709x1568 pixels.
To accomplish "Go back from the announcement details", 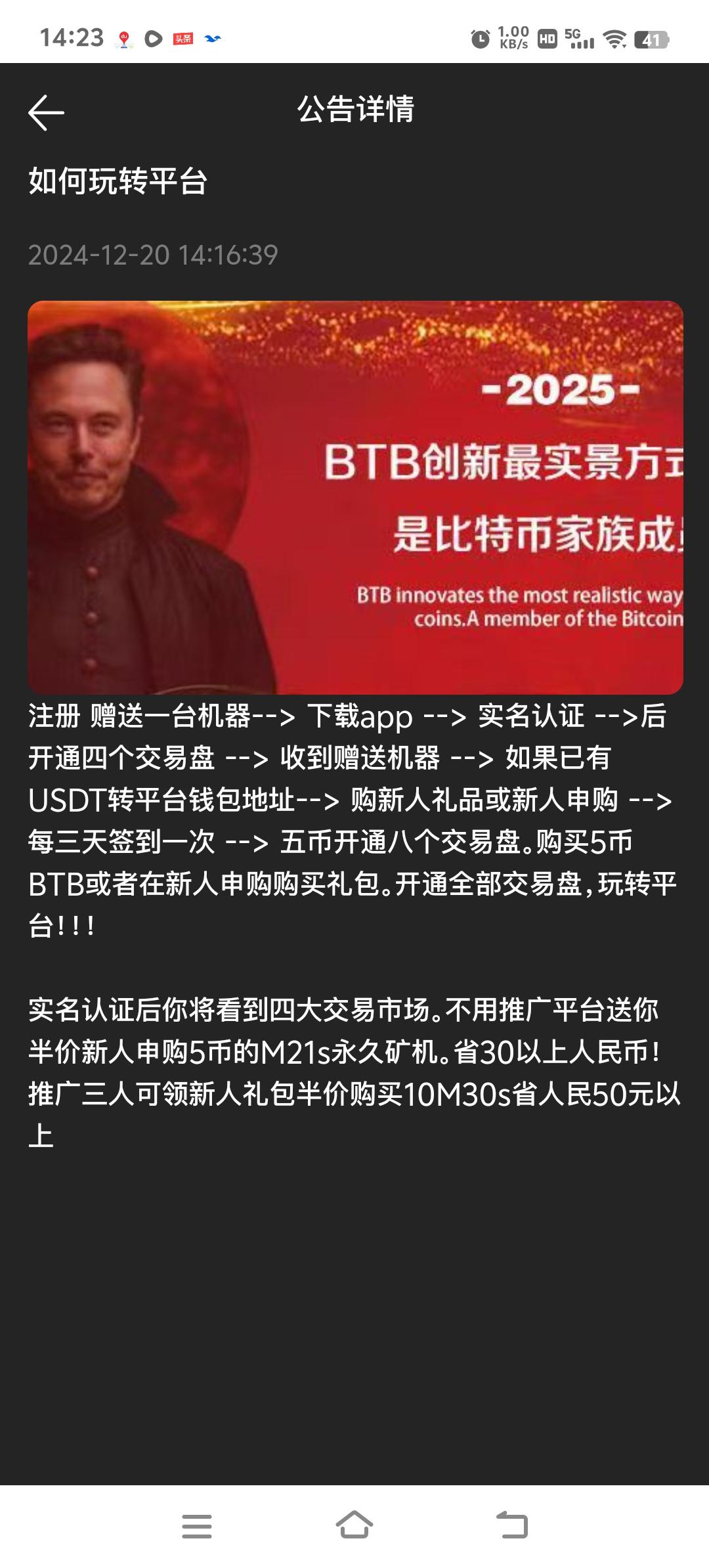I will (46, 112).
